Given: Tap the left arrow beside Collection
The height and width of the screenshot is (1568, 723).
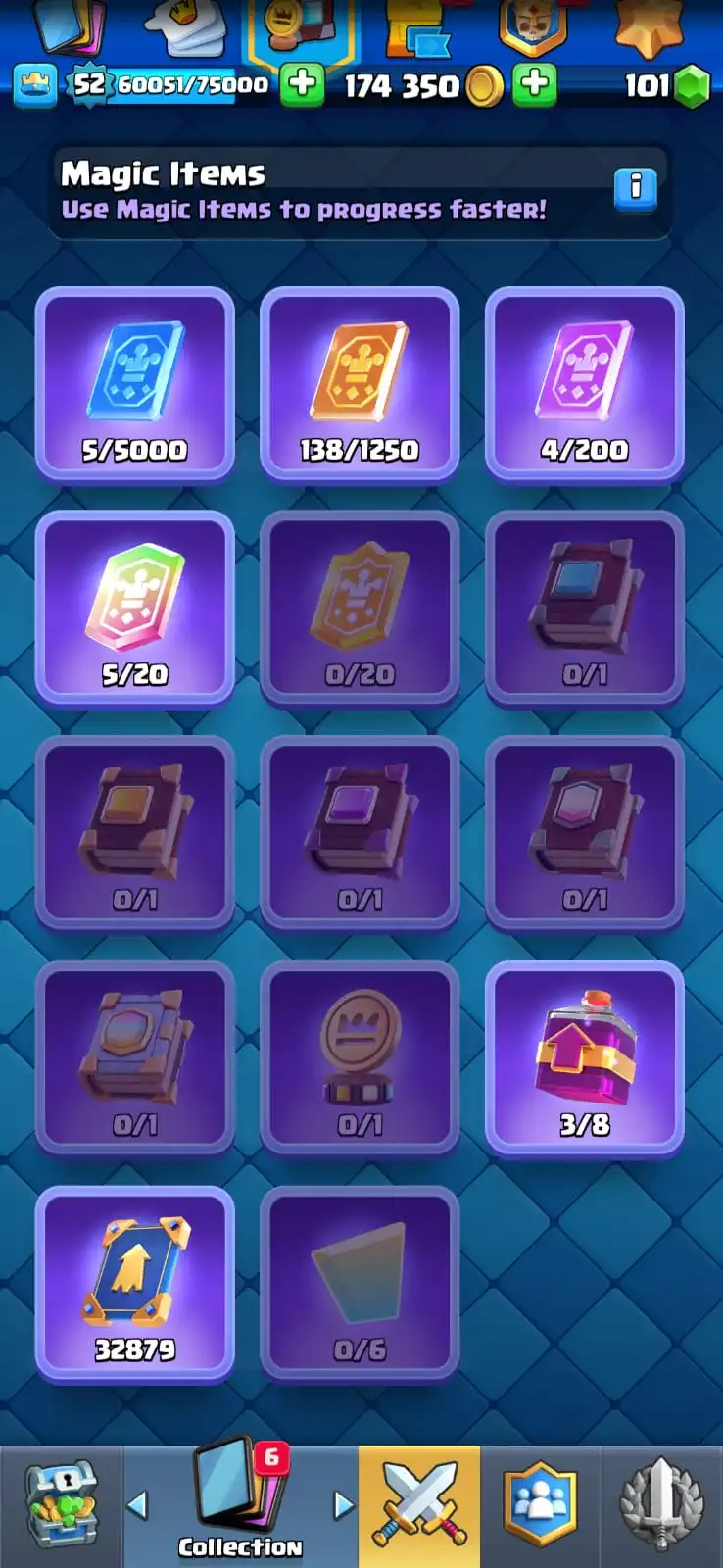Looking at the screenshot, I should pos(138,1504).
